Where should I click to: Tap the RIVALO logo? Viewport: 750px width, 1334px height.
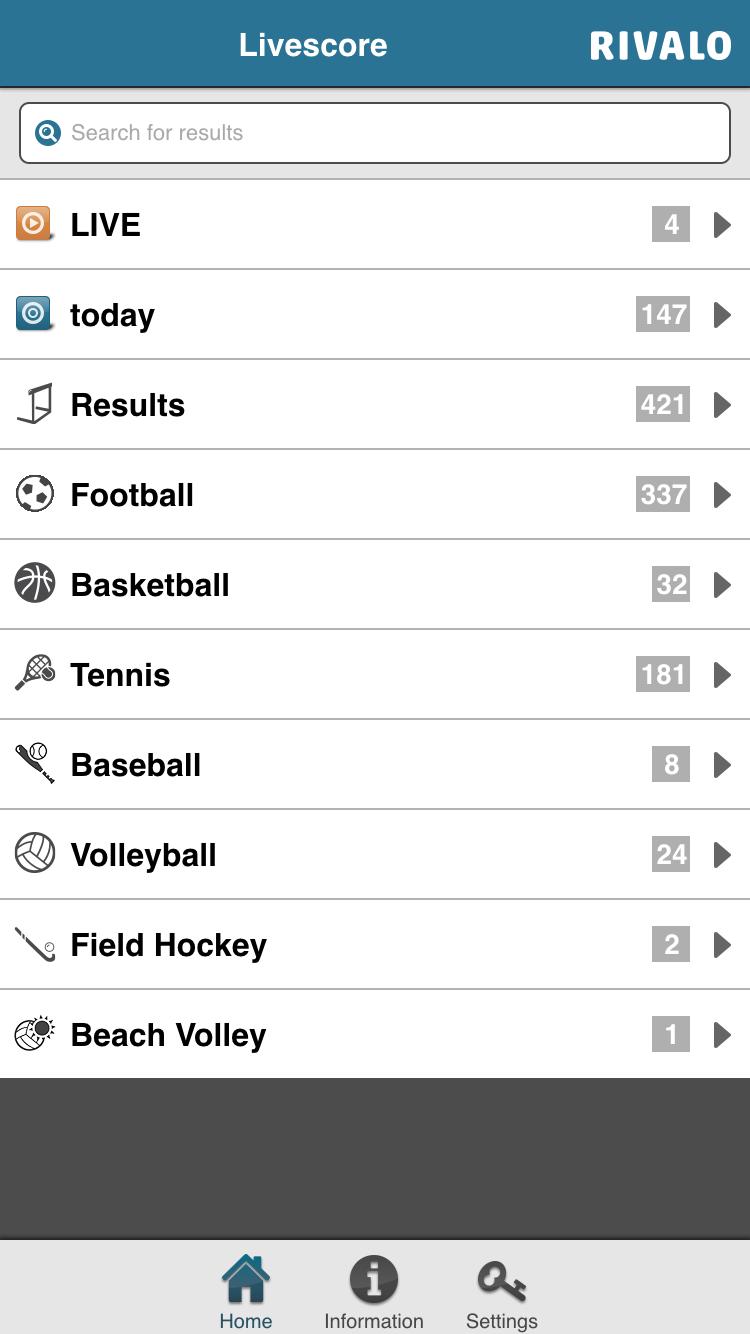pyautogui.click(x=660, y=44)
